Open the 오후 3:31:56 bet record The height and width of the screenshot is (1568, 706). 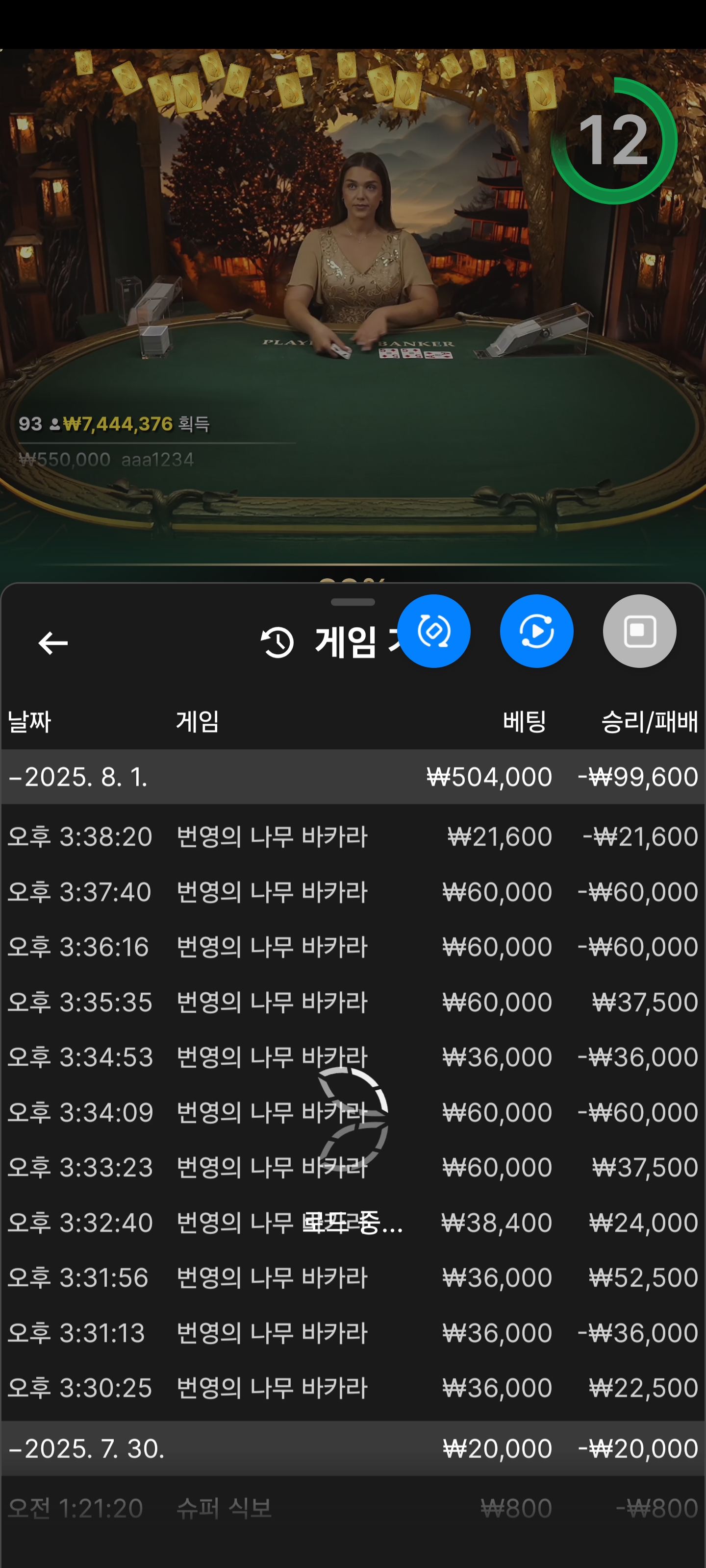pos(352,1277)
